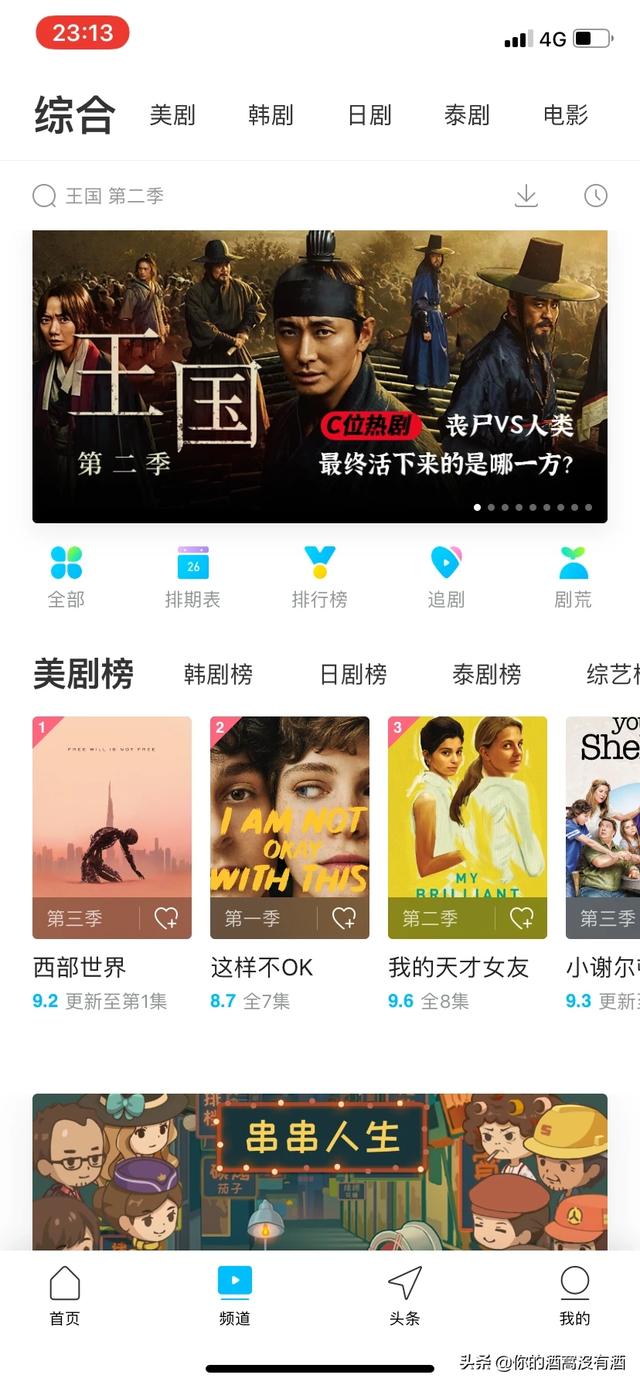
Task: Switch to the 韩剧榜 ranking tab
Action: click(x=218, y=674)
